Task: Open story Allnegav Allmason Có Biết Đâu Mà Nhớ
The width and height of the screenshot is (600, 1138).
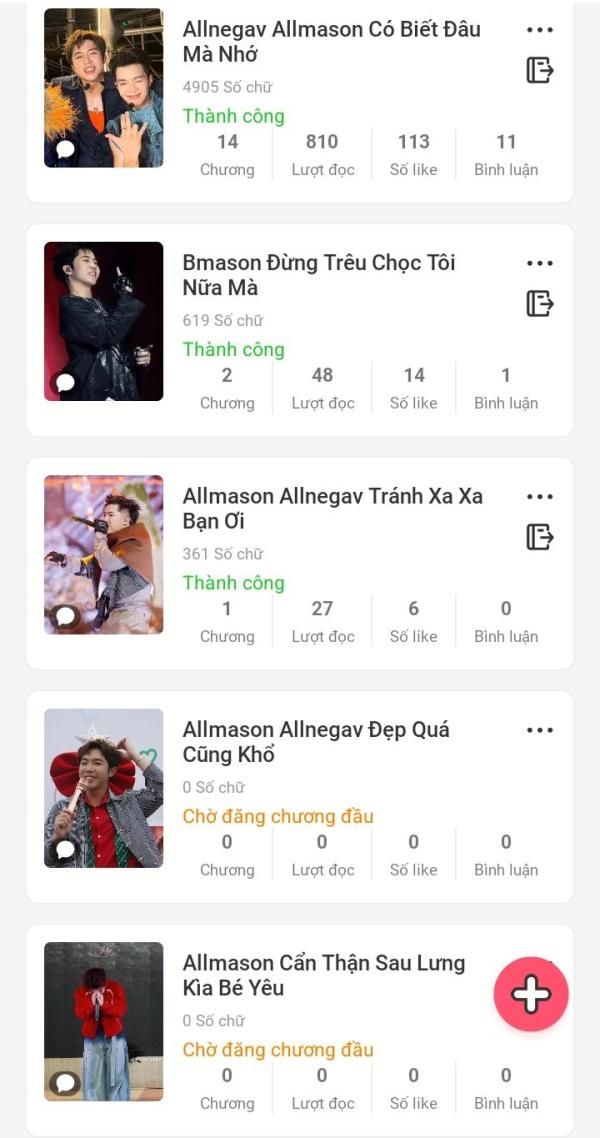Action: coord(331,42)
